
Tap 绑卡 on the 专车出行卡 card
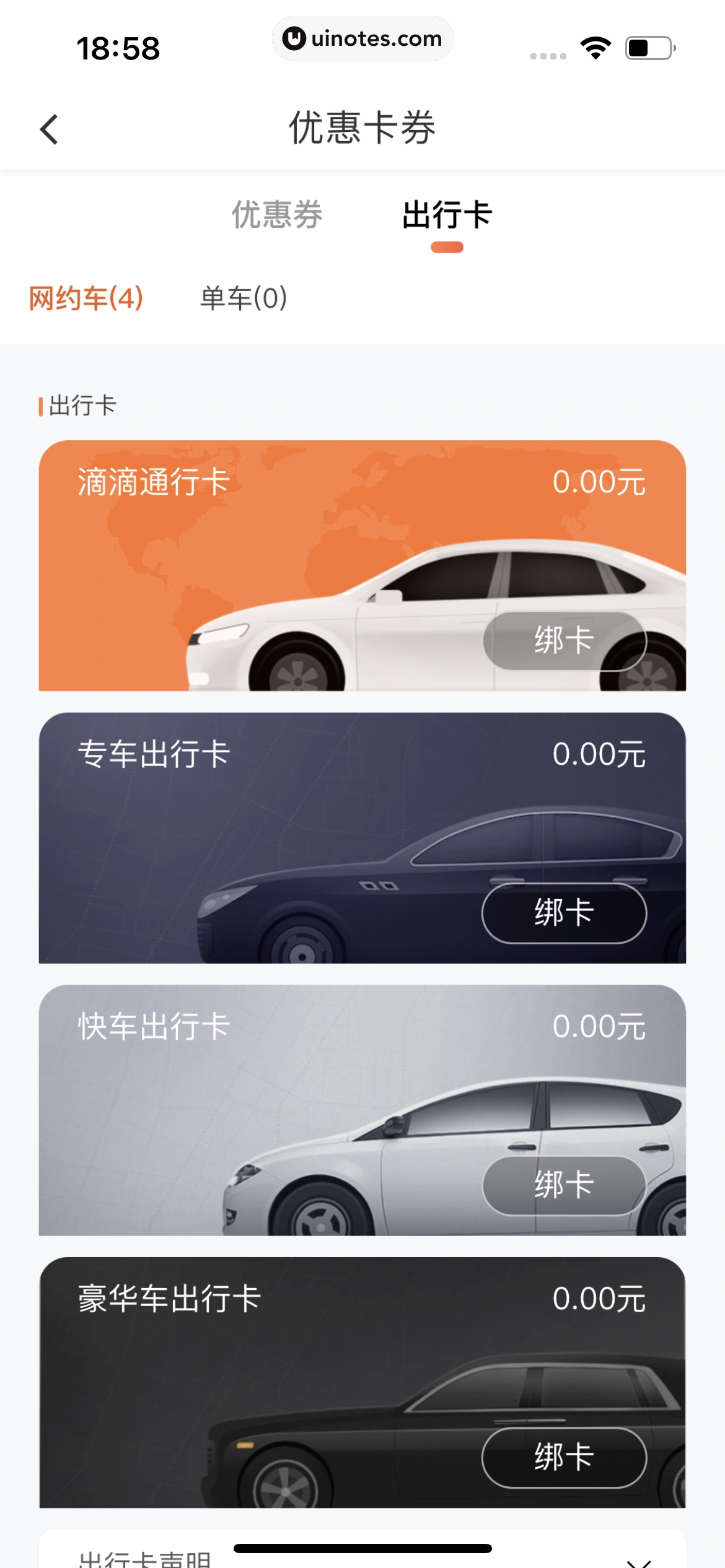[564, 913]
